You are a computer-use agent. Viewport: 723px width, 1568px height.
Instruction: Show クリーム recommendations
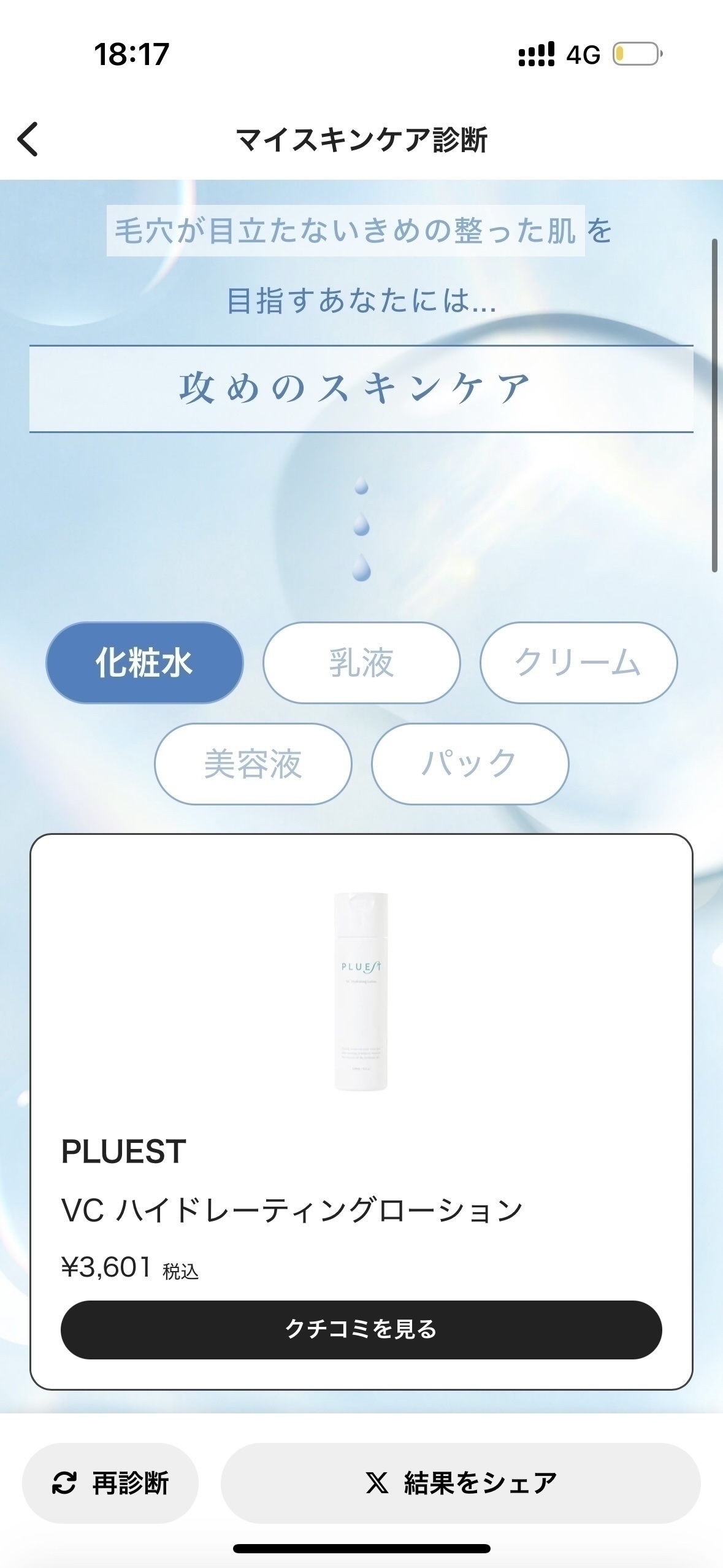[578, 663]
